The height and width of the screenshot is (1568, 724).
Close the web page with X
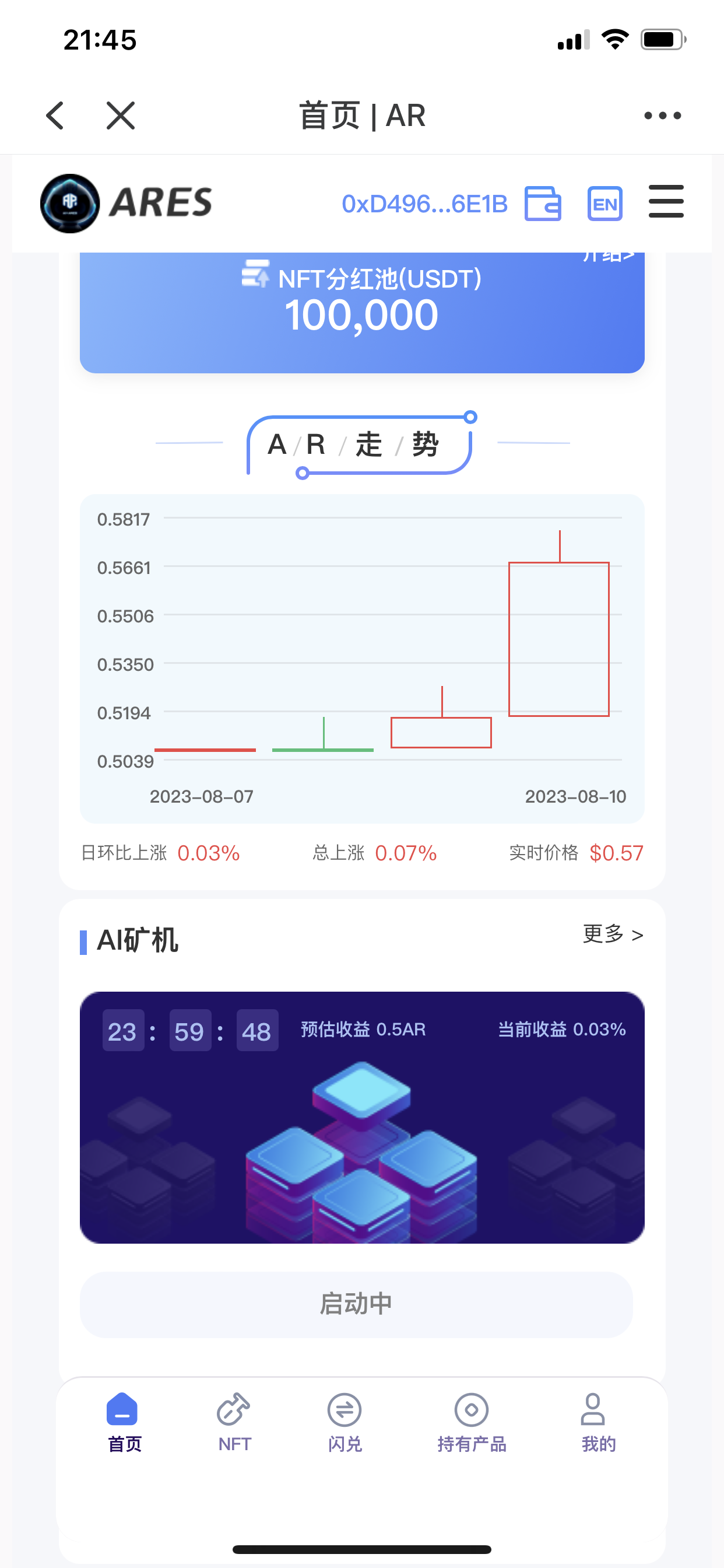tap(121, 116)
